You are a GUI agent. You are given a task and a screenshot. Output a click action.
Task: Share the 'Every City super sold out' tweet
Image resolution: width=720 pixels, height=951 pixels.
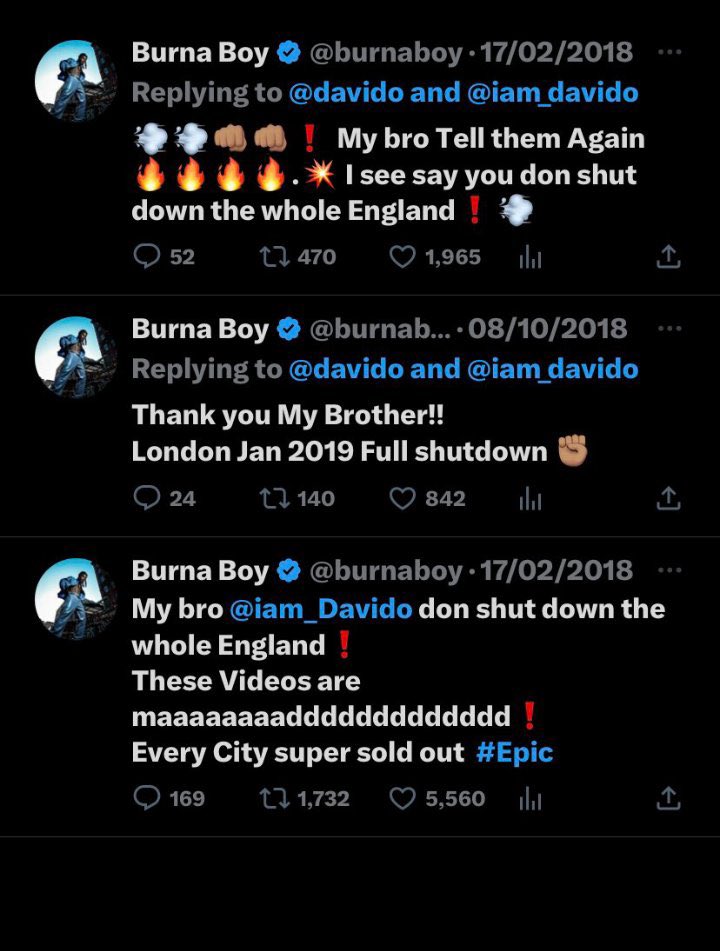tap(668, 798)
